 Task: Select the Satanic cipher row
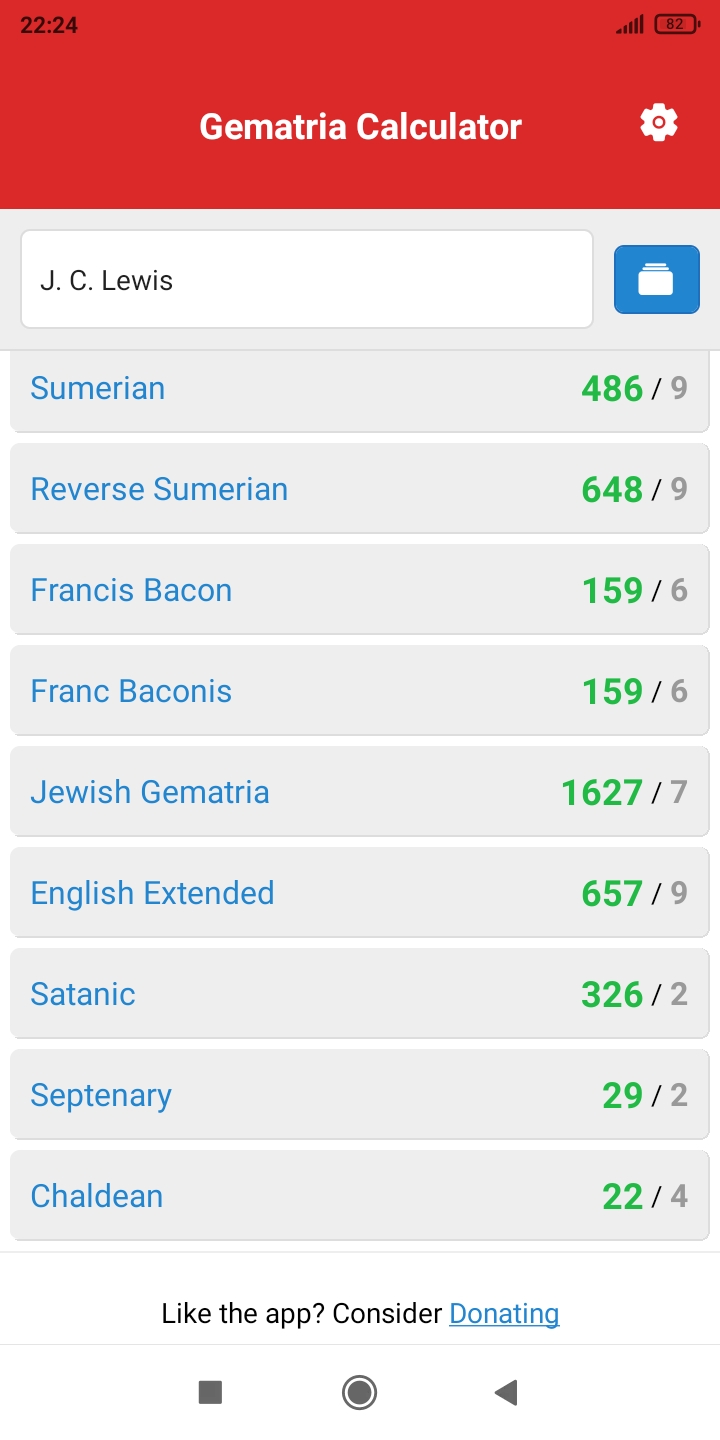point(360,994)
